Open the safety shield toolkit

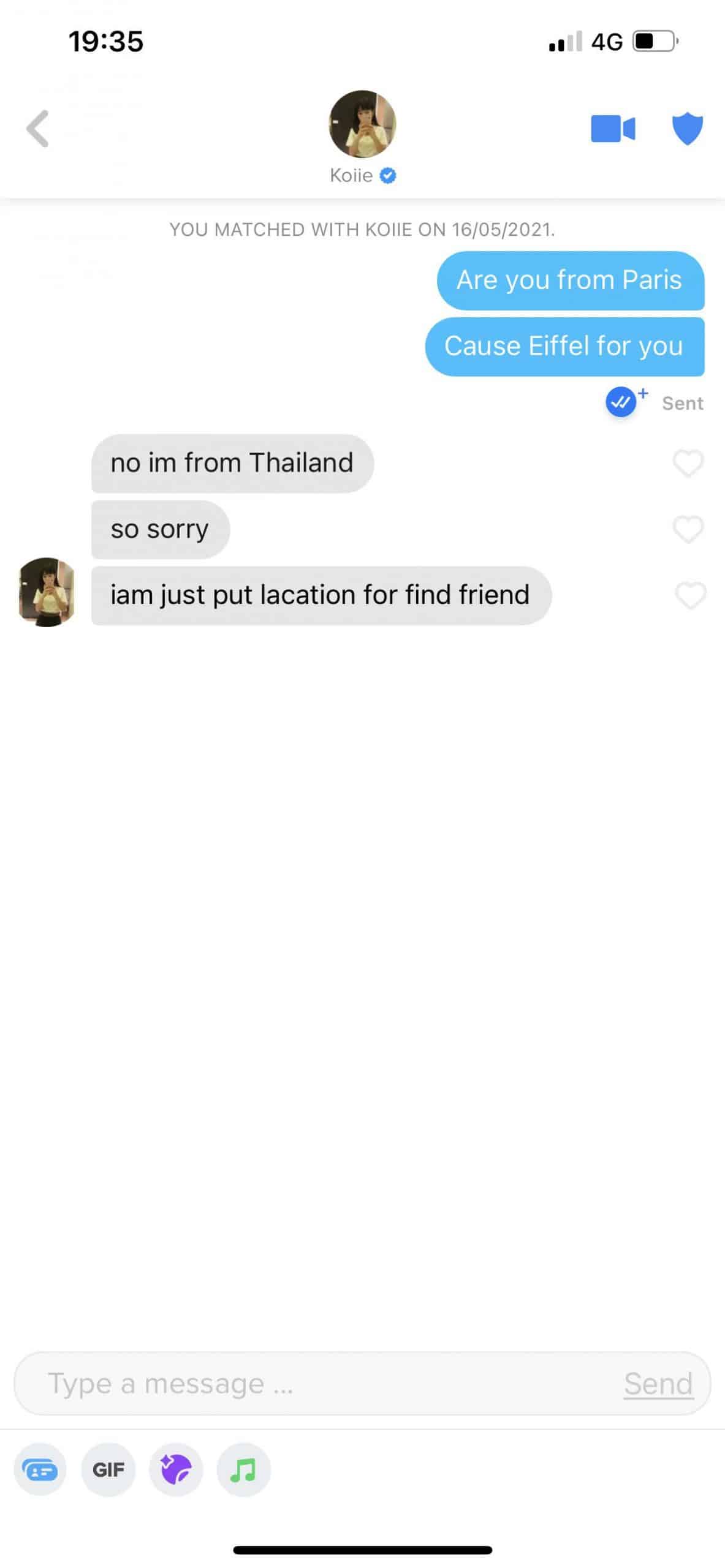pyautogui.click(x=687, y=129)
